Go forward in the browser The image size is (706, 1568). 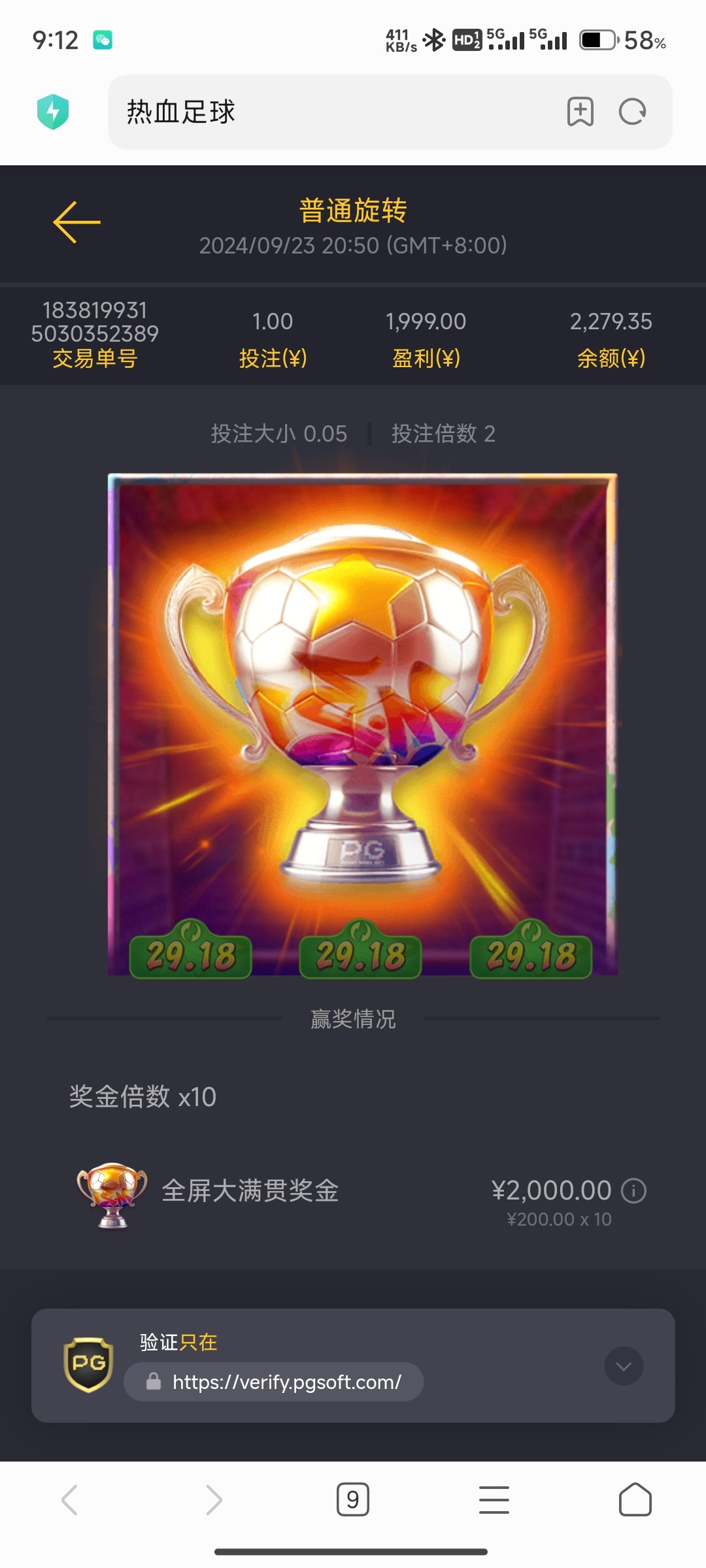(214, 1499)
